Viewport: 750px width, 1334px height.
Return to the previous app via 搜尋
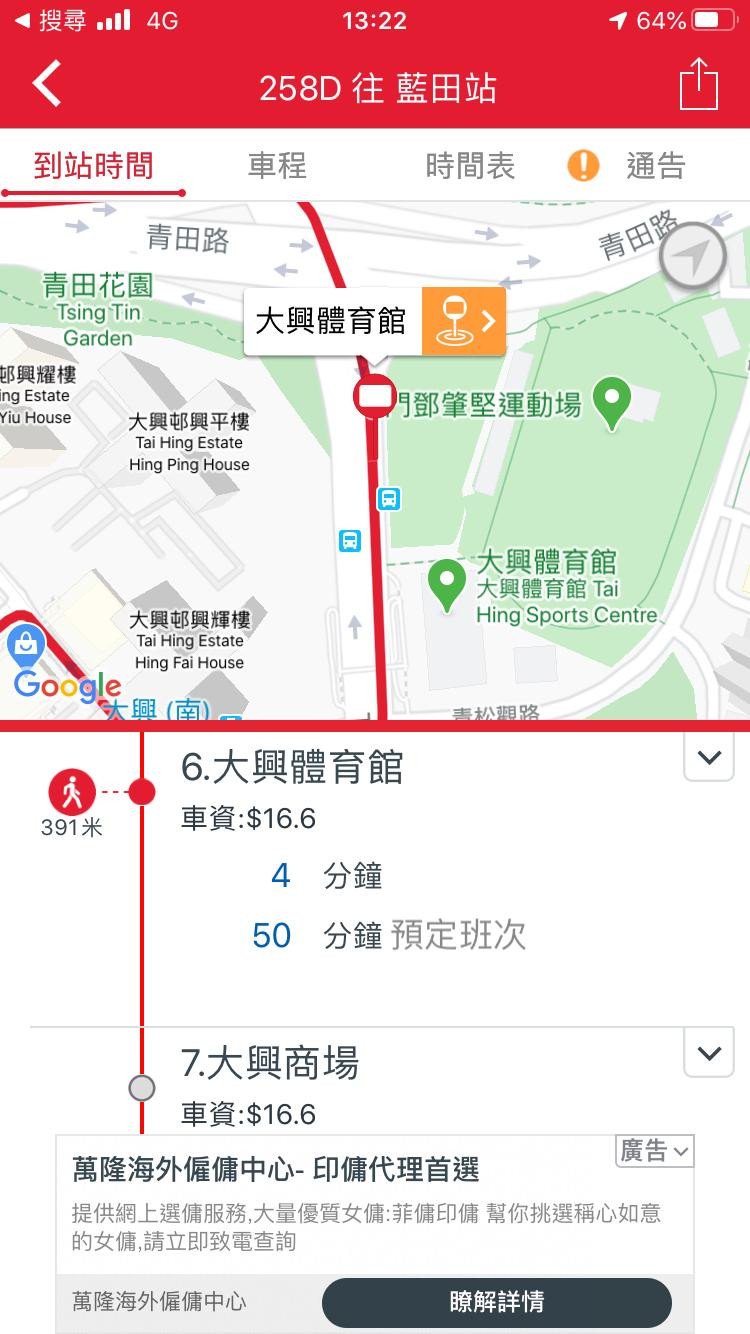52,20
